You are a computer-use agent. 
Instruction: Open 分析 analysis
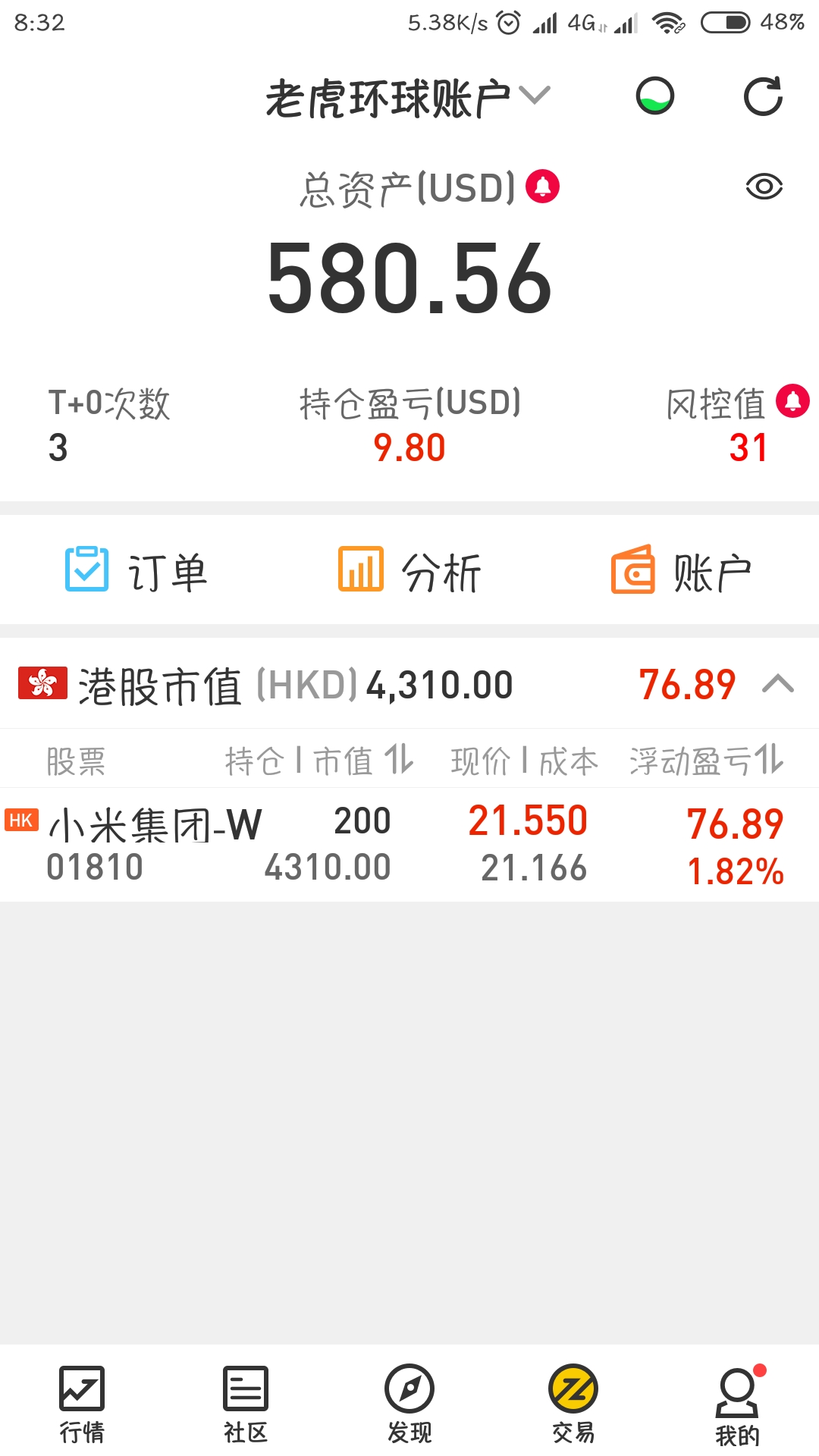(409, 570)
